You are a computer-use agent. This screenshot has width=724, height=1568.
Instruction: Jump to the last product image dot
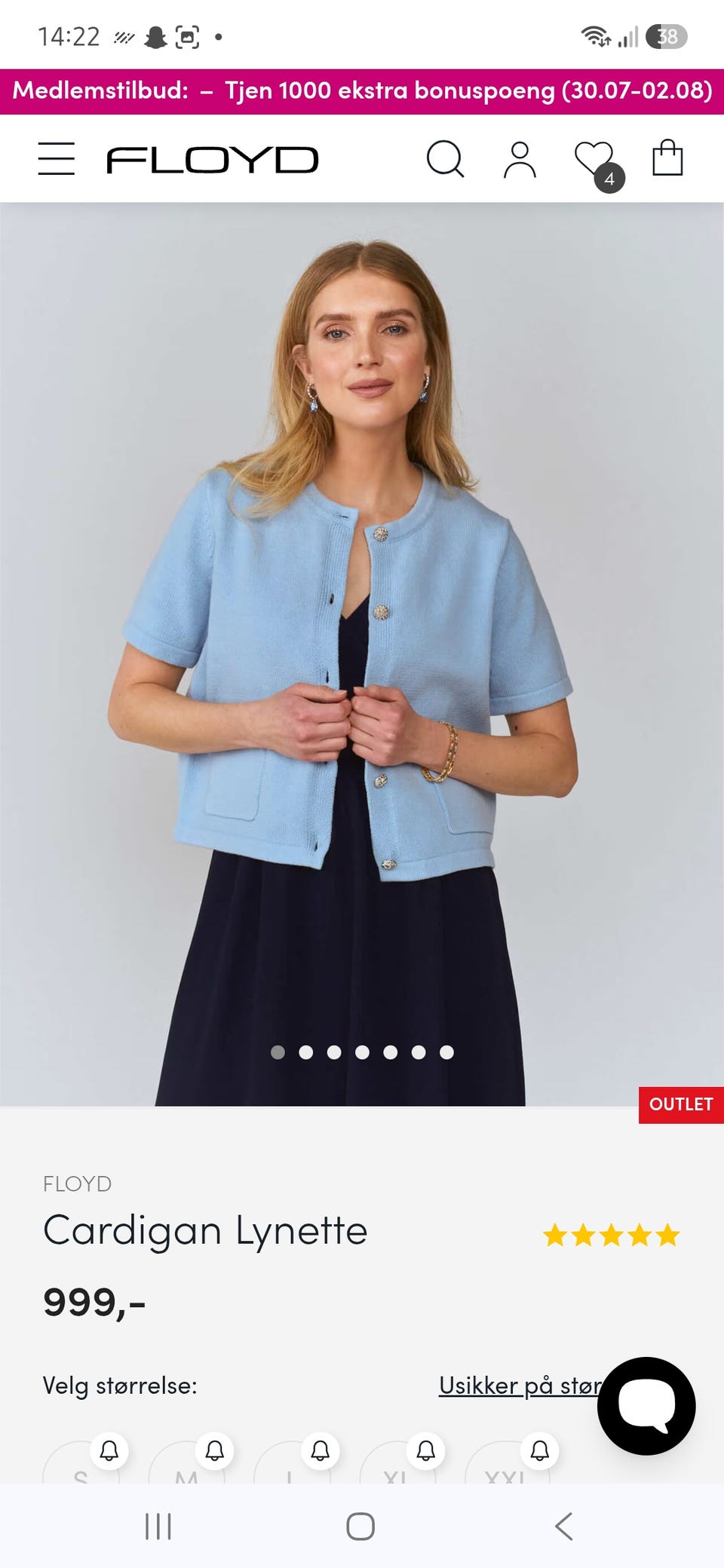(x=446, y=1052)
